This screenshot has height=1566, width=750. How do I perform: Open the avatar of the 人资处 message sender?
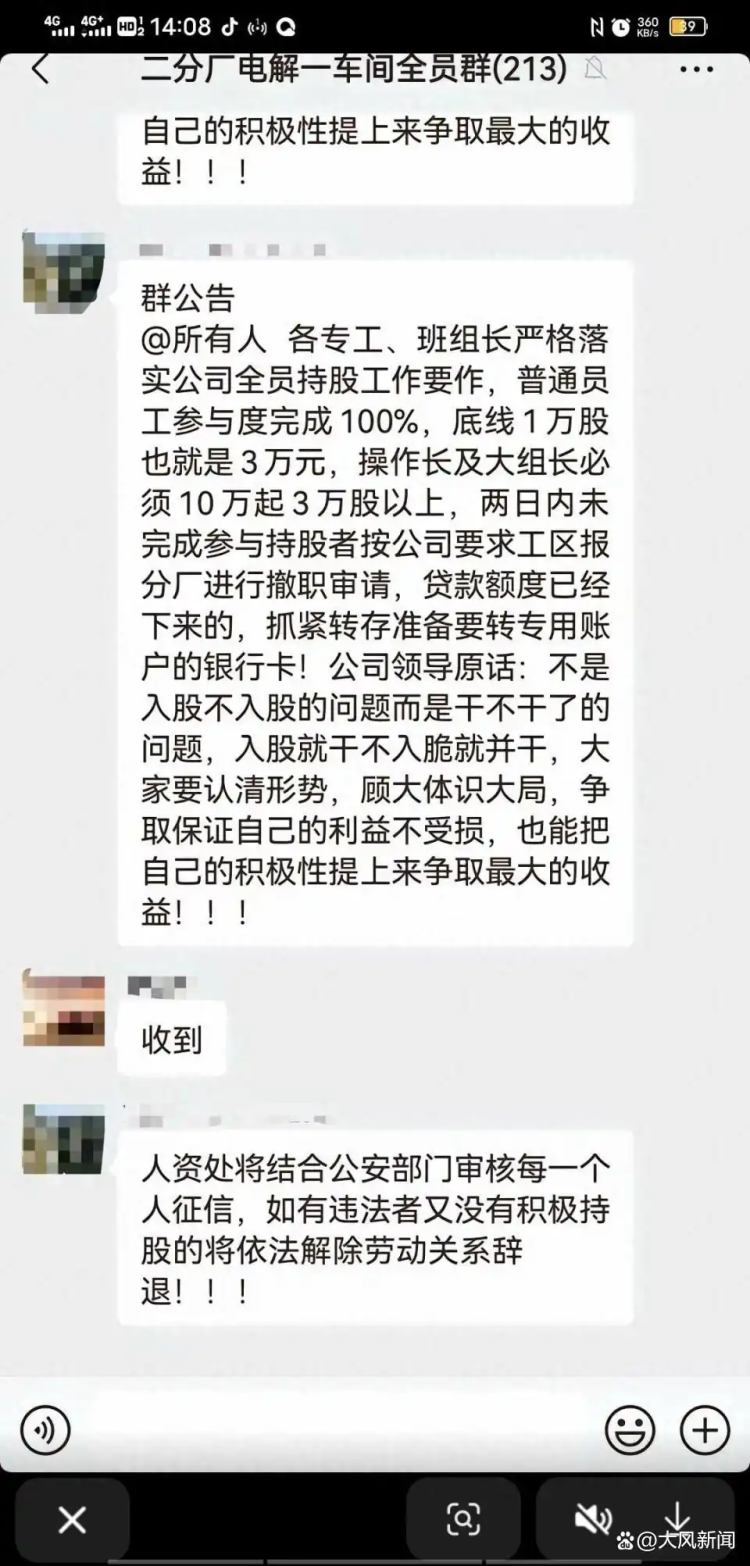[63, 1138]
